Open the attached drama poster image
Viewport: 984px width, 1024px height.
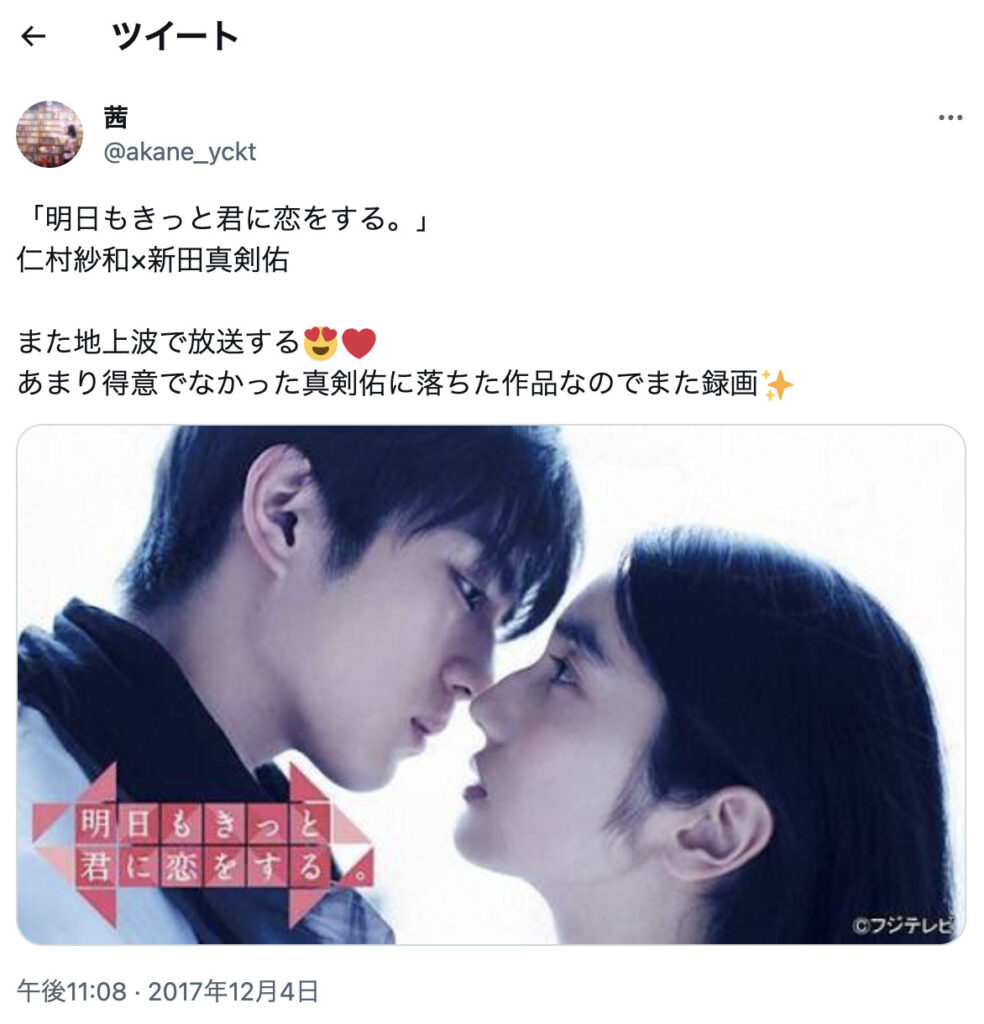(491, 684)
